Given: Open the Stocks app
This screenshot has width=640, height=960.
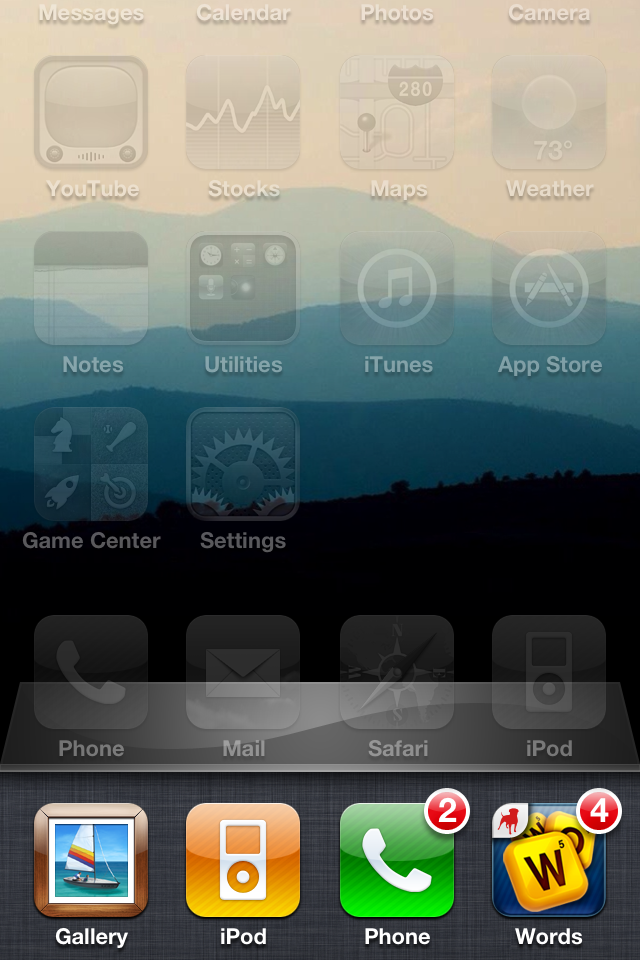Looking at the screenshot, I should point(243,112).
